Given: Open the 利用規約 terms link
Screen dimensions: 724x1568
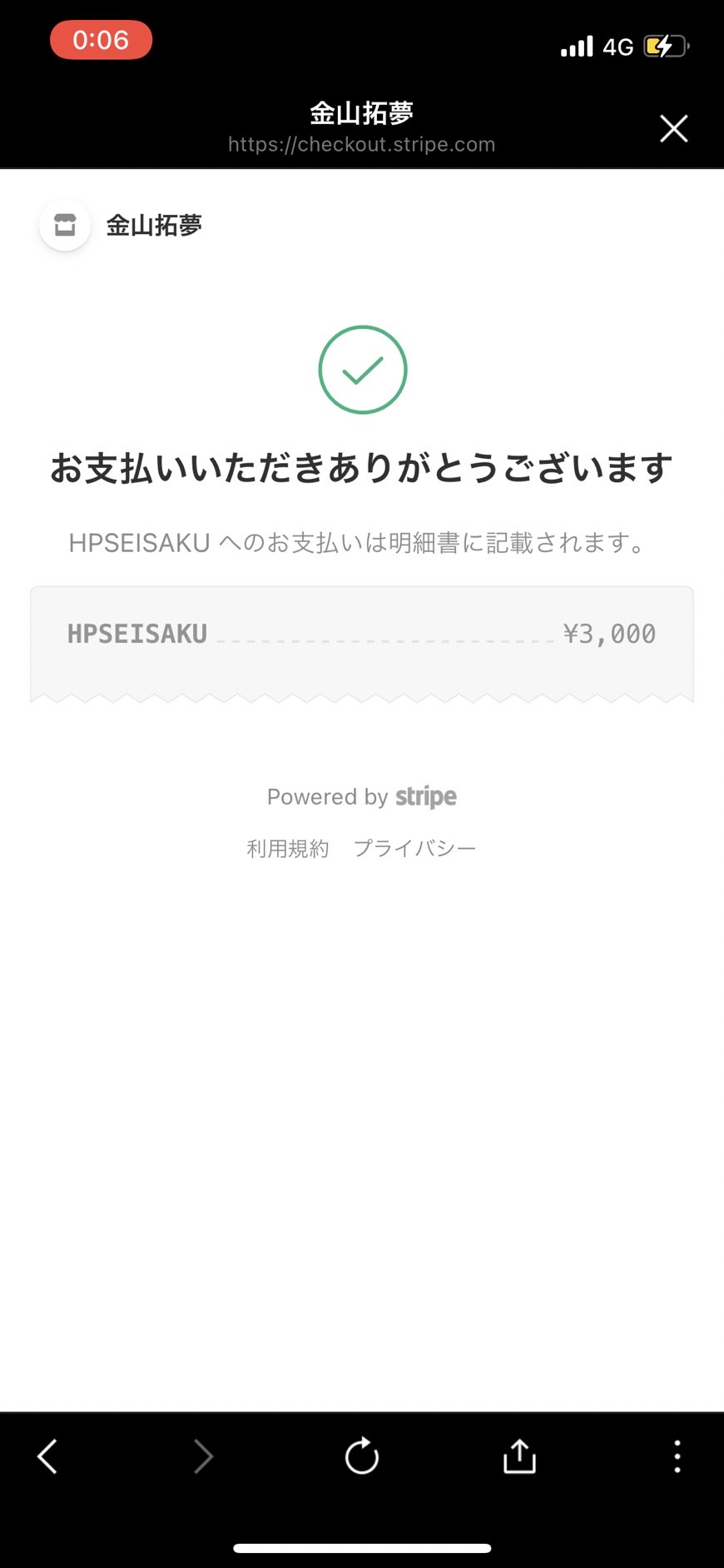Looking at the screenshot, I should 288,849.
